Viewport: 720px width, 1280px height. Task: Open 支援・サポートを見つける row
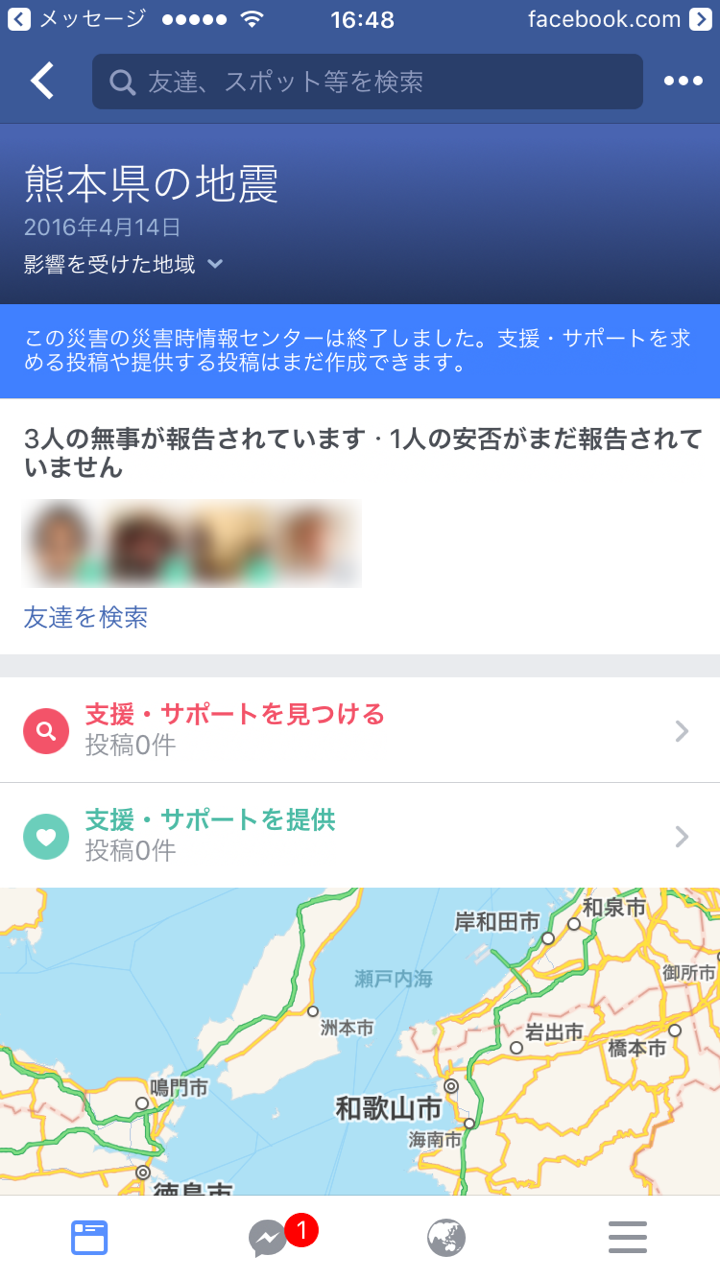pyautogui.click(x=360, y=730)
